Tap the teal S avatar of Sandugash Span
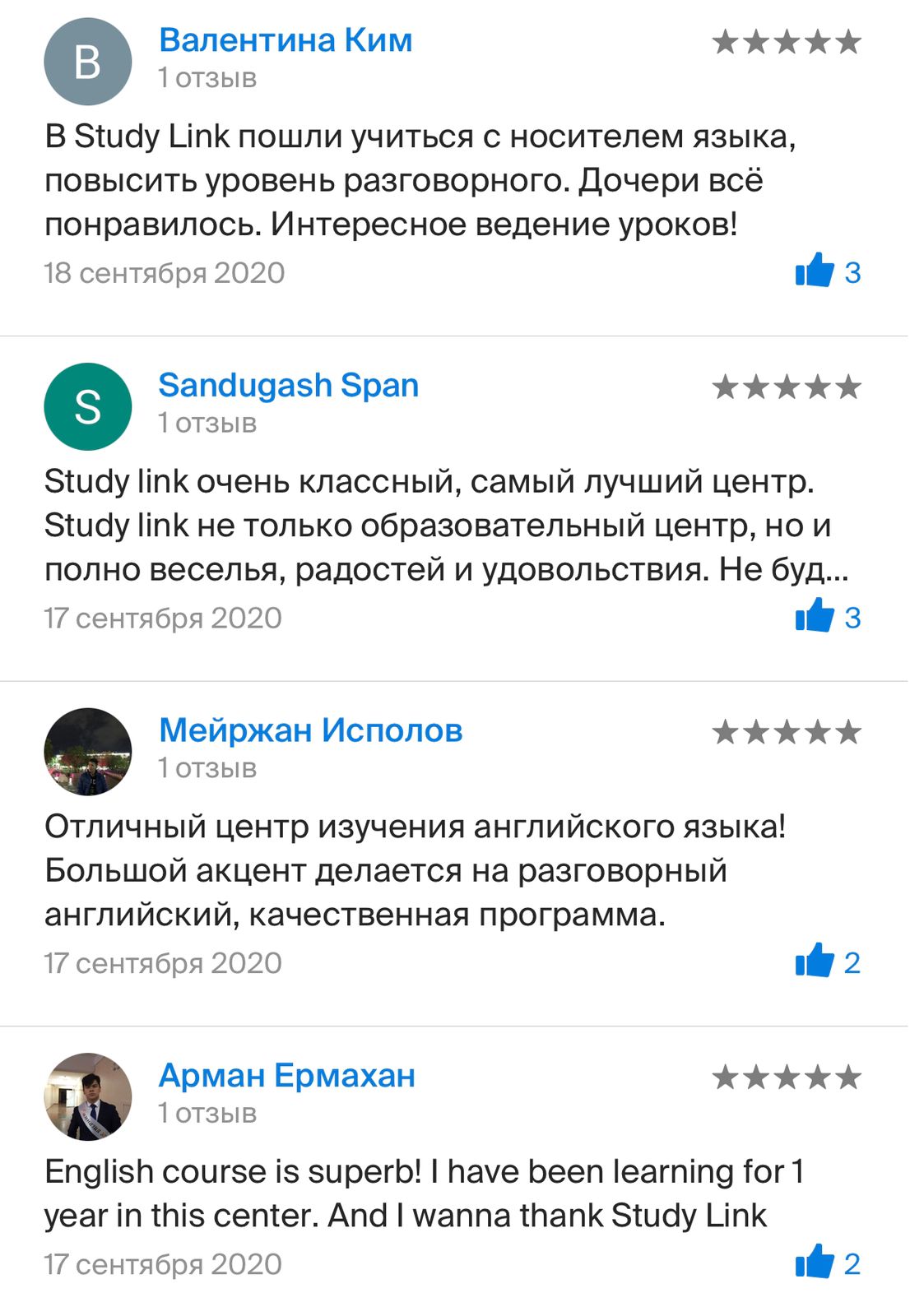The image size is (910, 1316). point(87,406)
